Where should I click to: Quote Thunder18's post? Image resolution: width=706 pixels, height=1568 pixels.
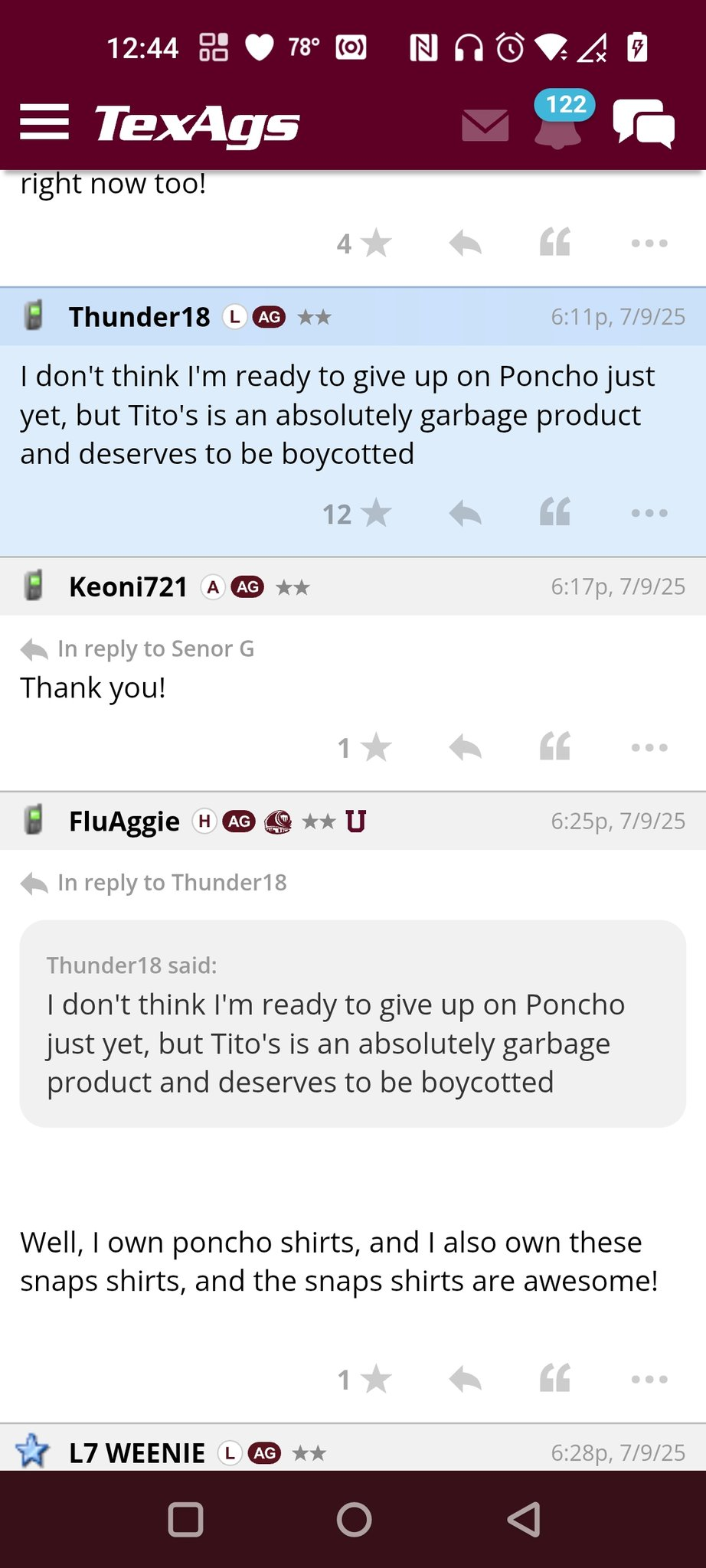click(x=555, y=512)
